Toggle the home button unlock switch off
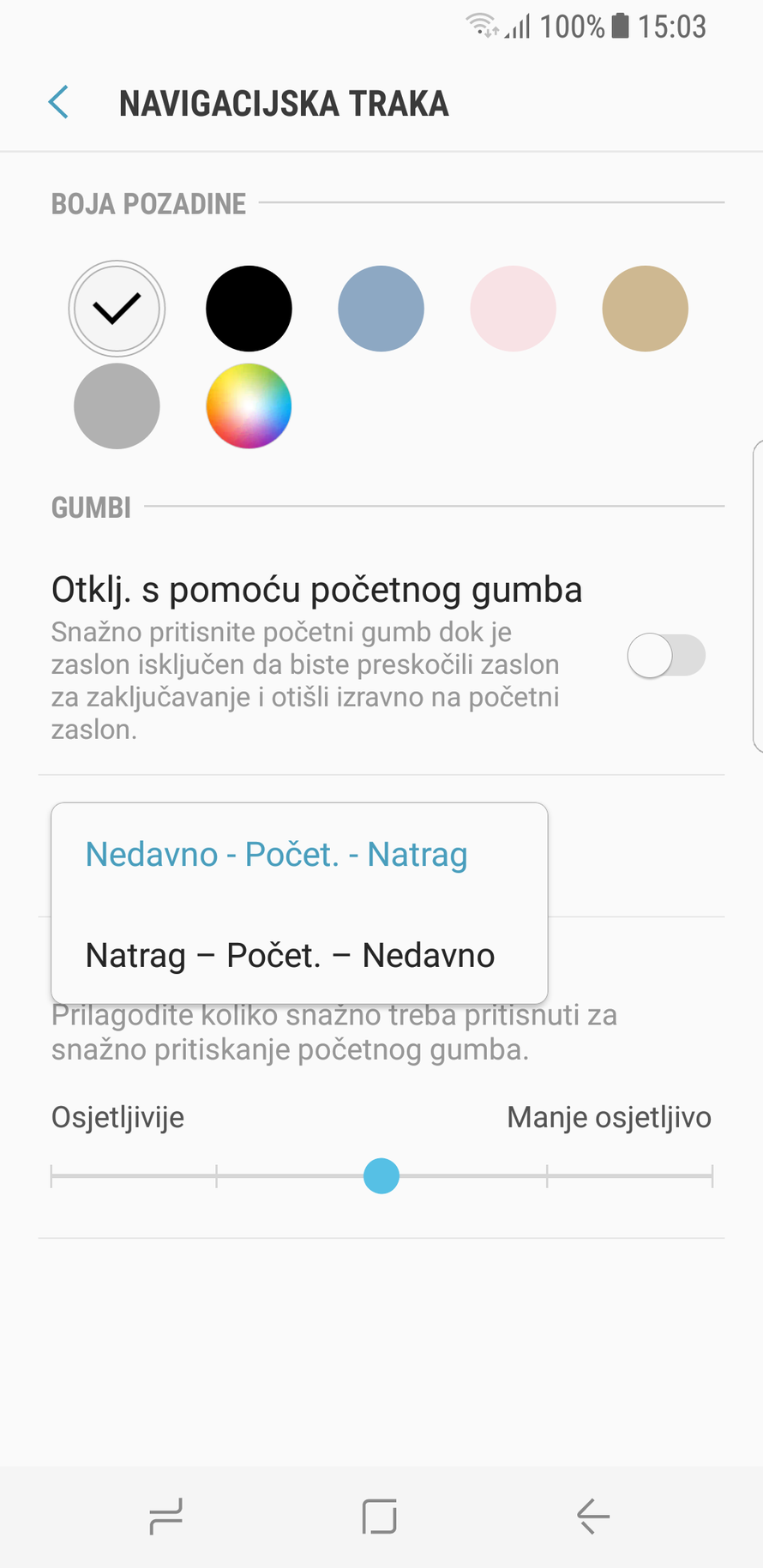Image resolution: width=763 pixels, height=1568 pixels. click(x=666, y=655)
